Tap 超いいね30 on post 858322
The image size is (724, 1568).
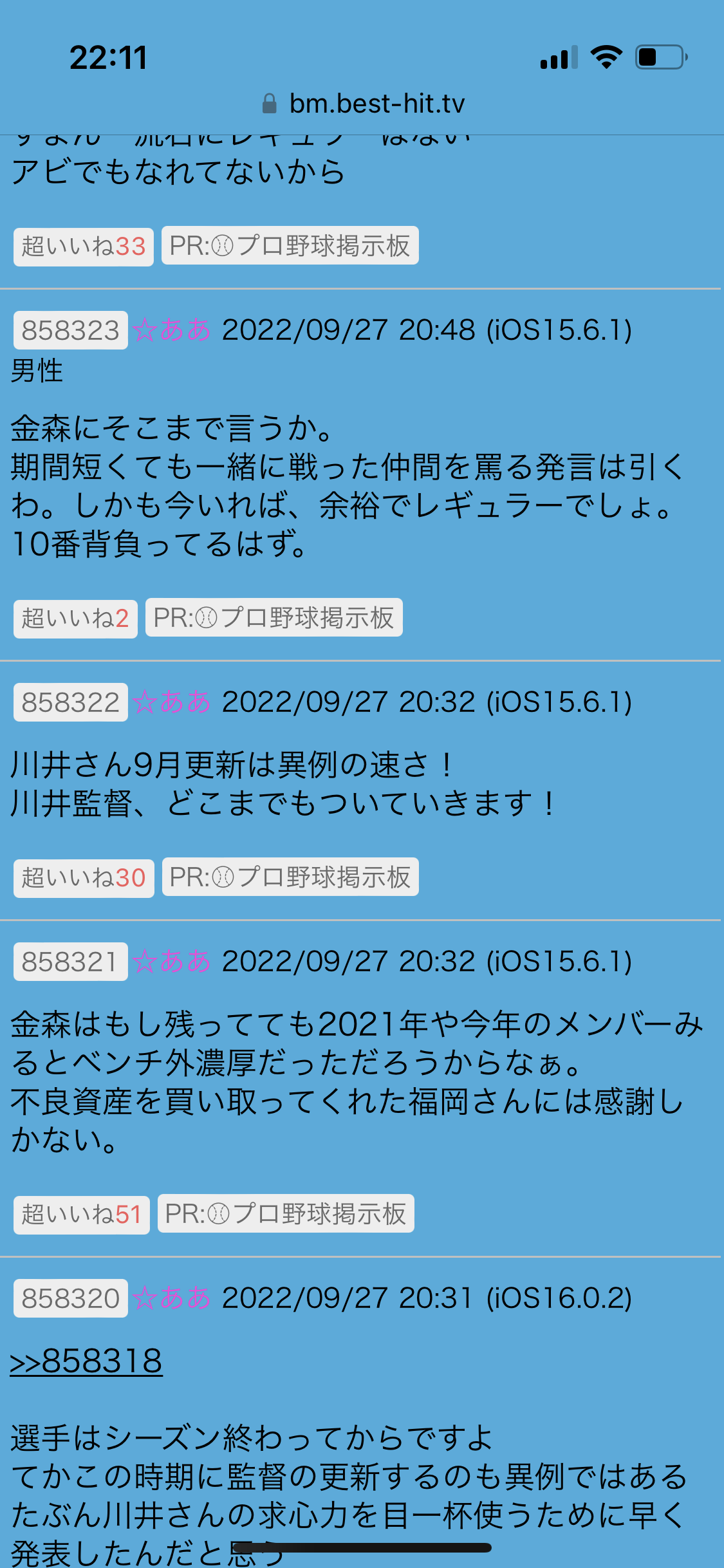pos(84,878)
